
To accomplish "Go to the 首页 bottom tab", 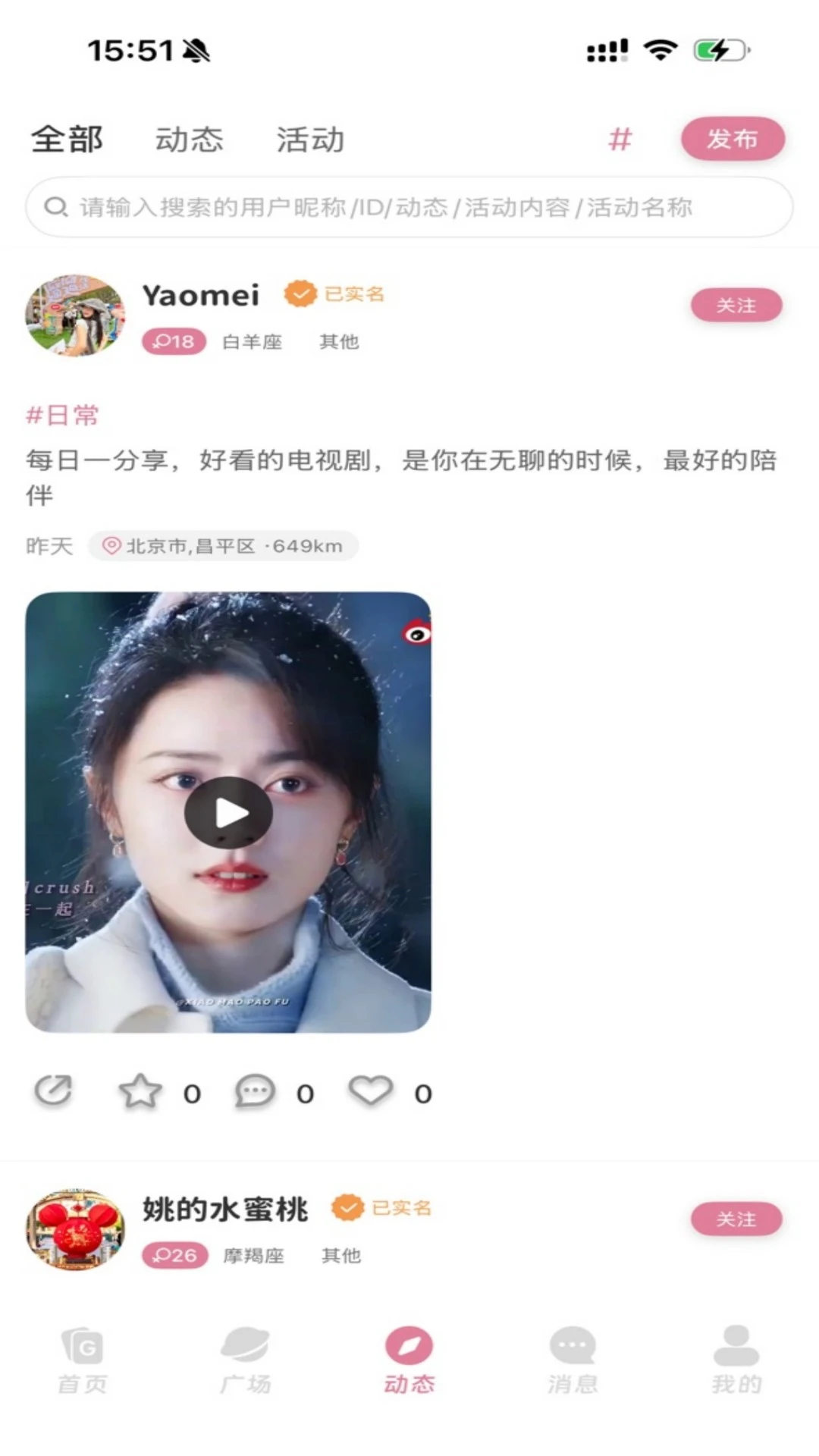I will (x=82, y=1360).
